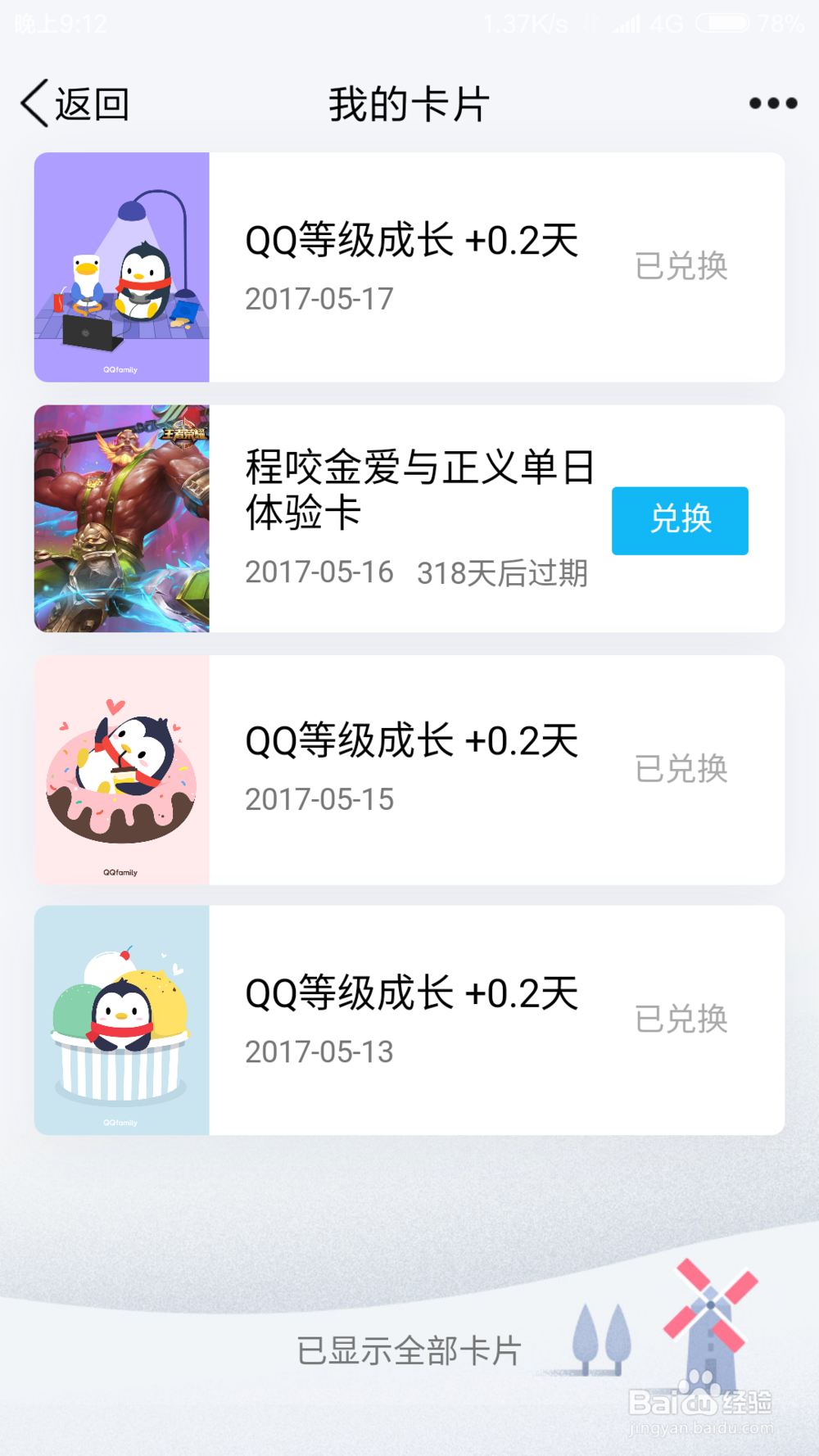
Task: Go back using the 返回 button
Action: (x=75, y=104)
